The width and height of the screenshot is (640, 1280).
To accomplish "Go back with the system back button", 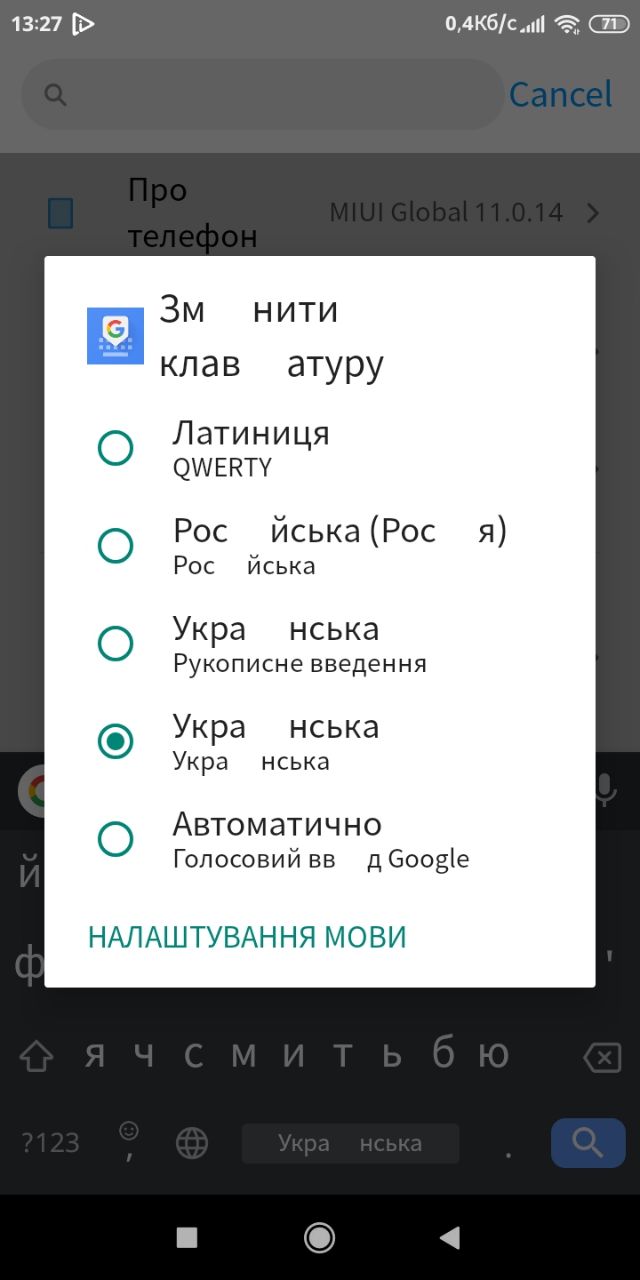I will pos(450,1237).
